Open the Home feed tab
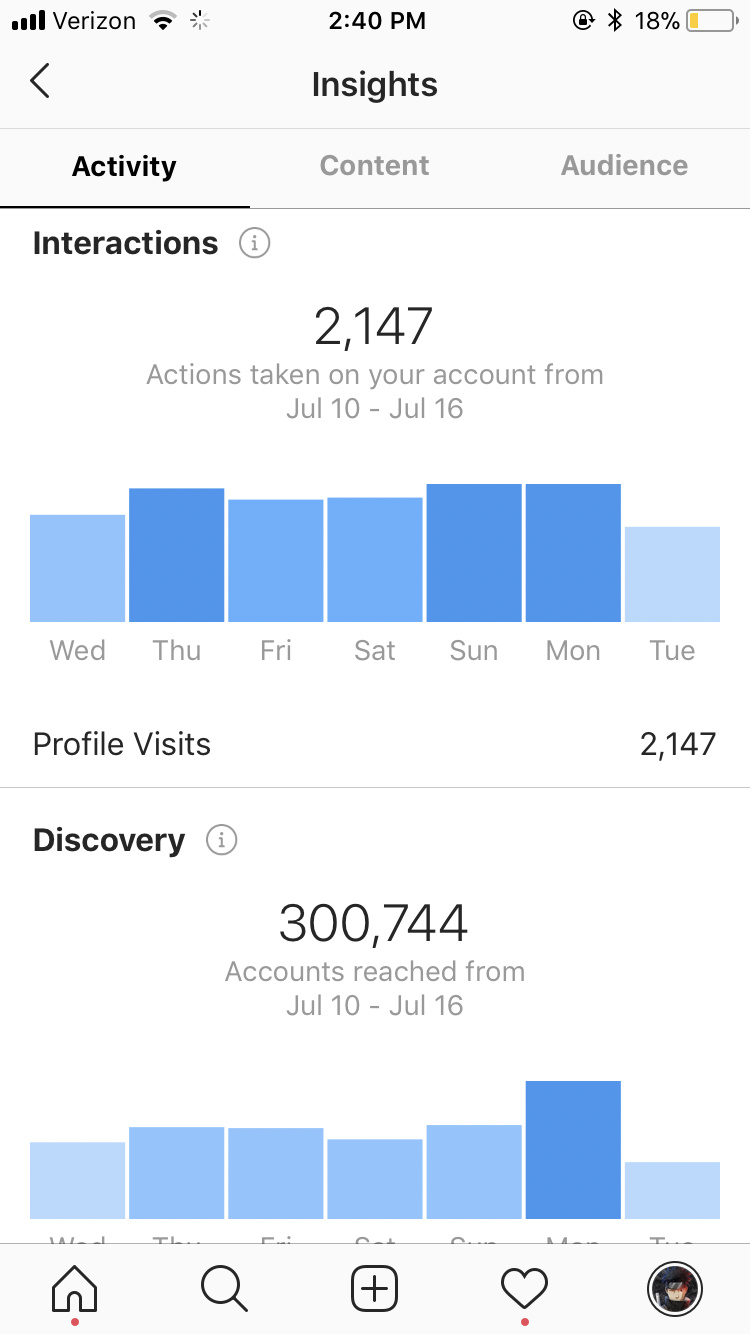 click(75, 1289)
